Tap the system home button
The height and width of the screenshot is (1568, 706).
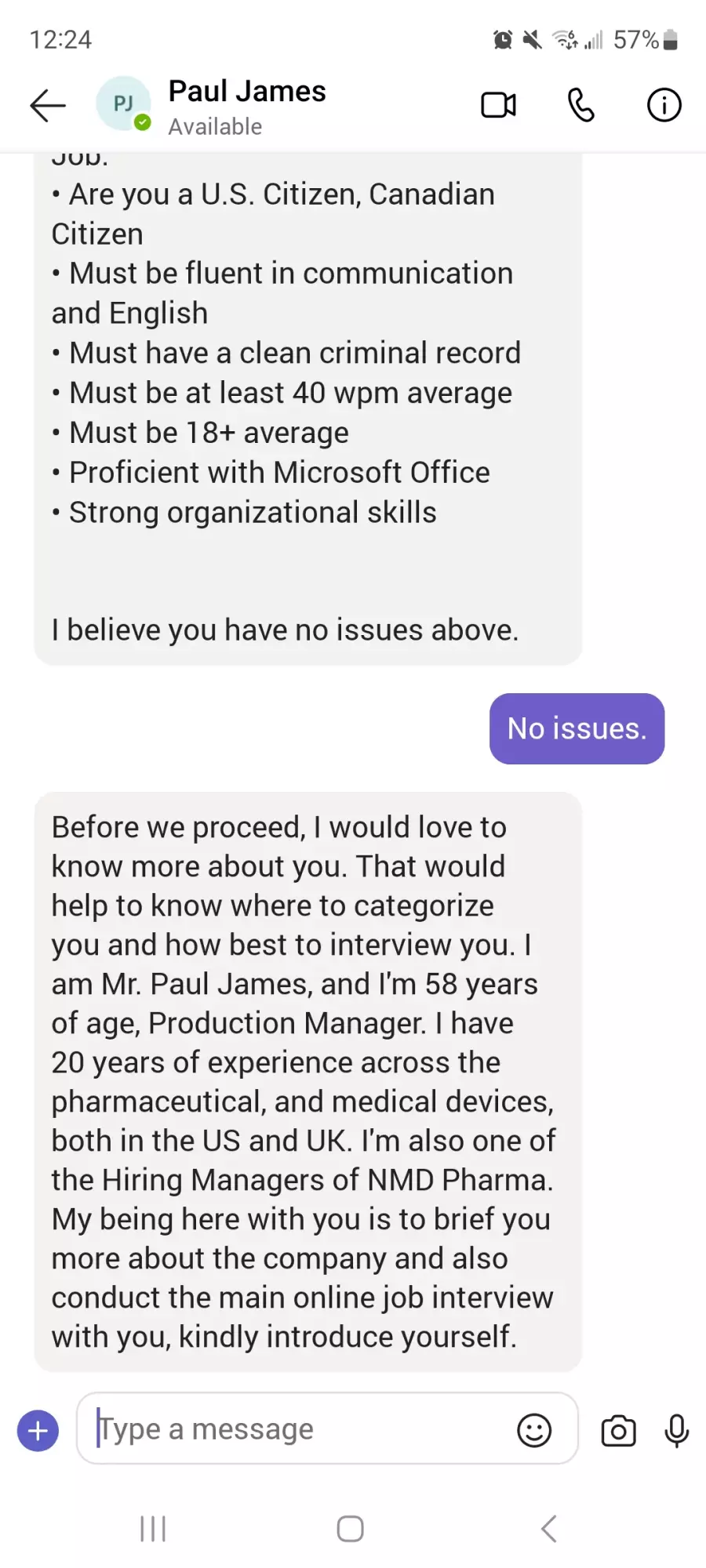(350, 1528)
